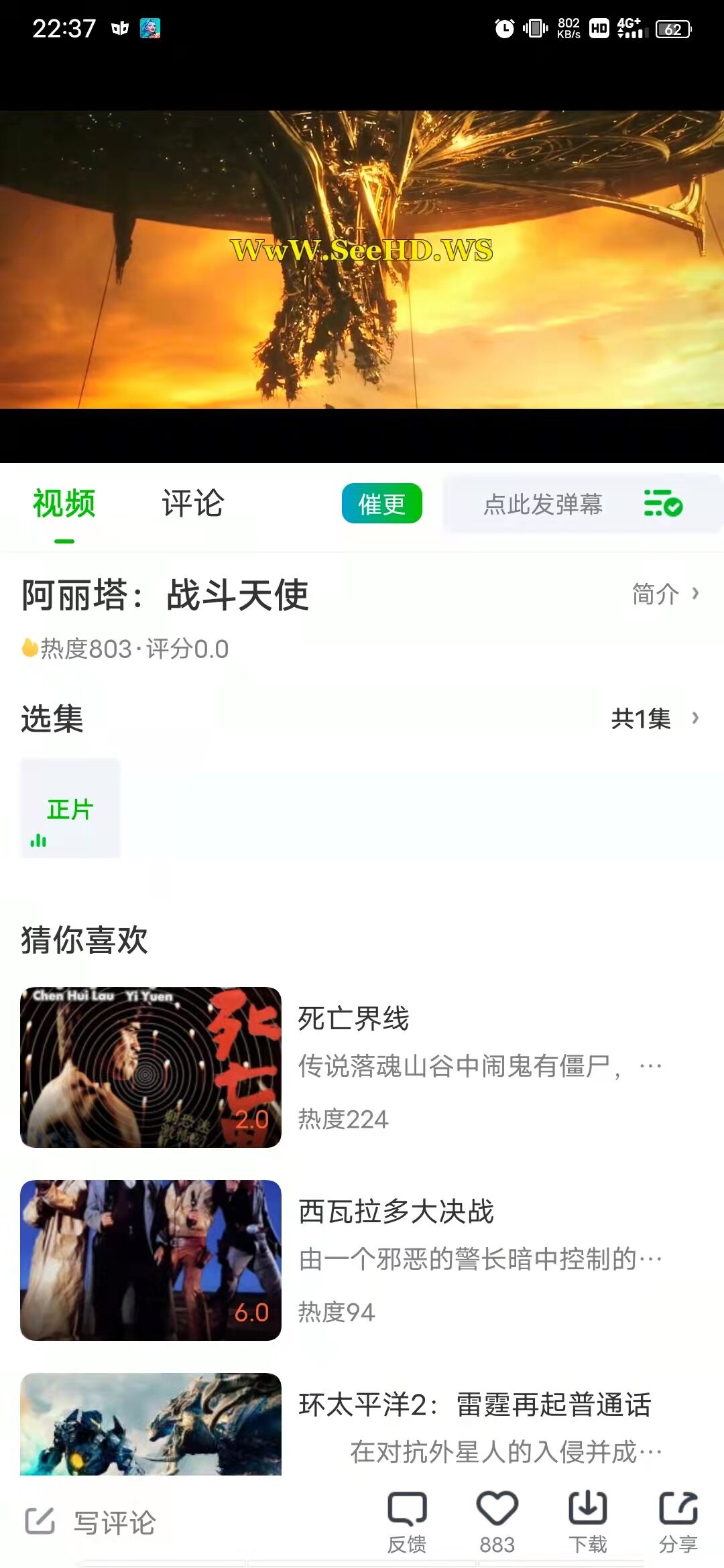Screen dimensions: 724x1568
Task: Switch to the 评论 tab
Action: (192, 504)
